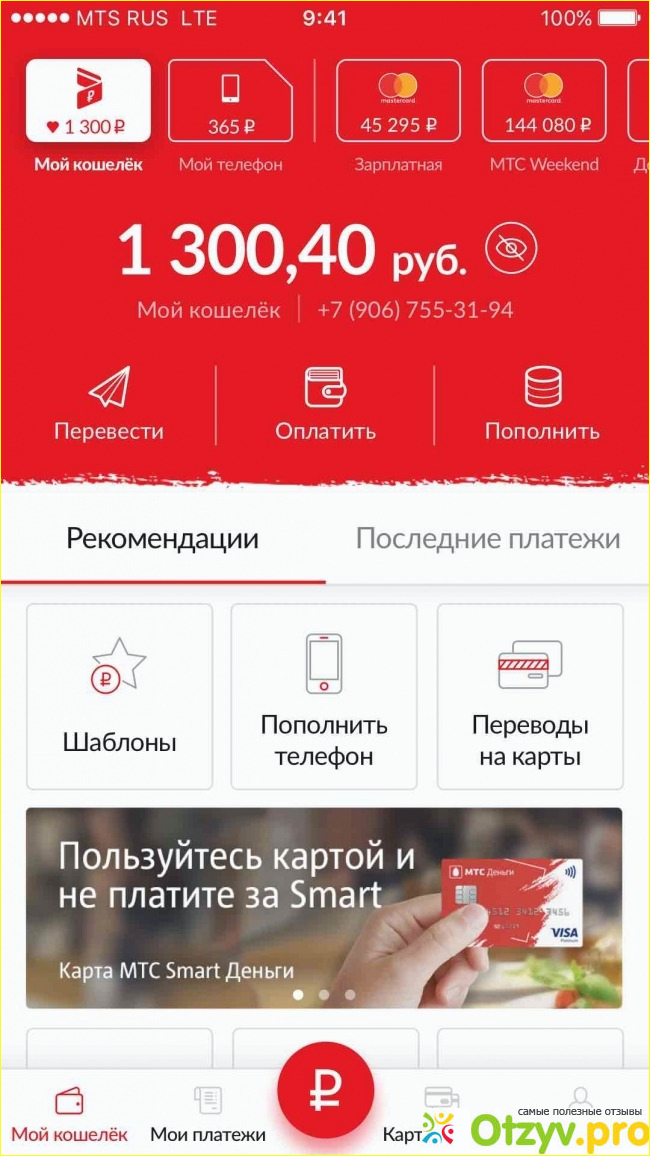Select the Мой телефон account card

click(x=230, y=101)
